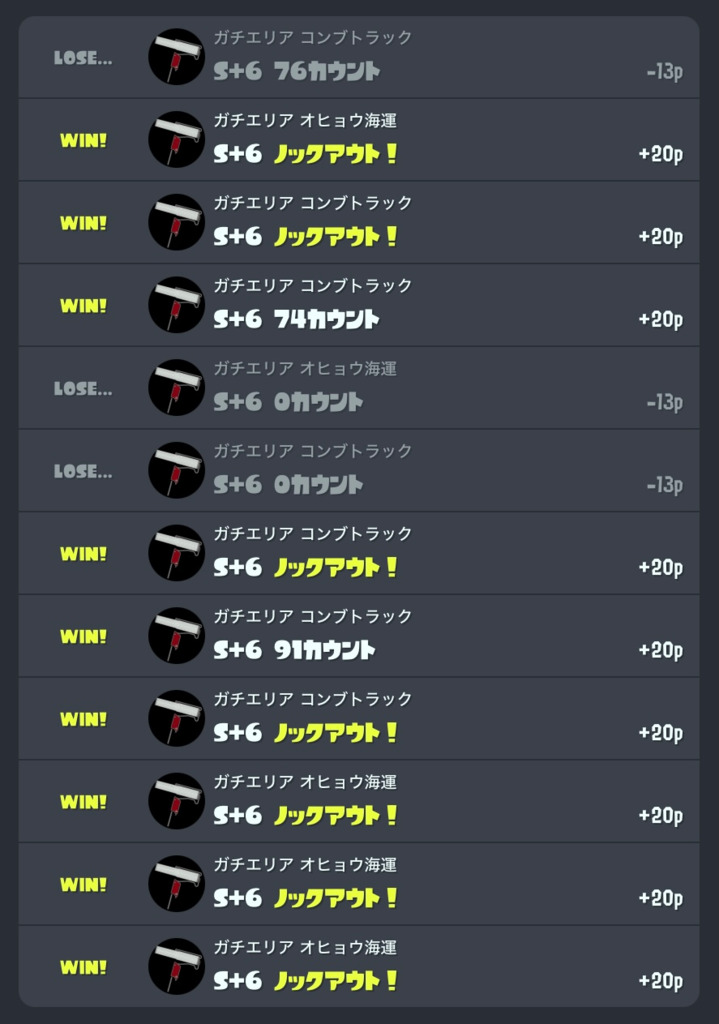View the 74カウント win on コンブトラック
The height and width of the screenshot is (1024, 719).
pos(358,306)
